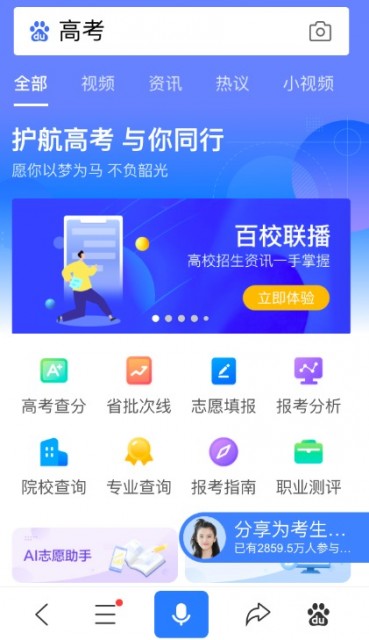The image size is (369, 640).
Task: Tap the 高考 search box
Action: coord(181,31)
